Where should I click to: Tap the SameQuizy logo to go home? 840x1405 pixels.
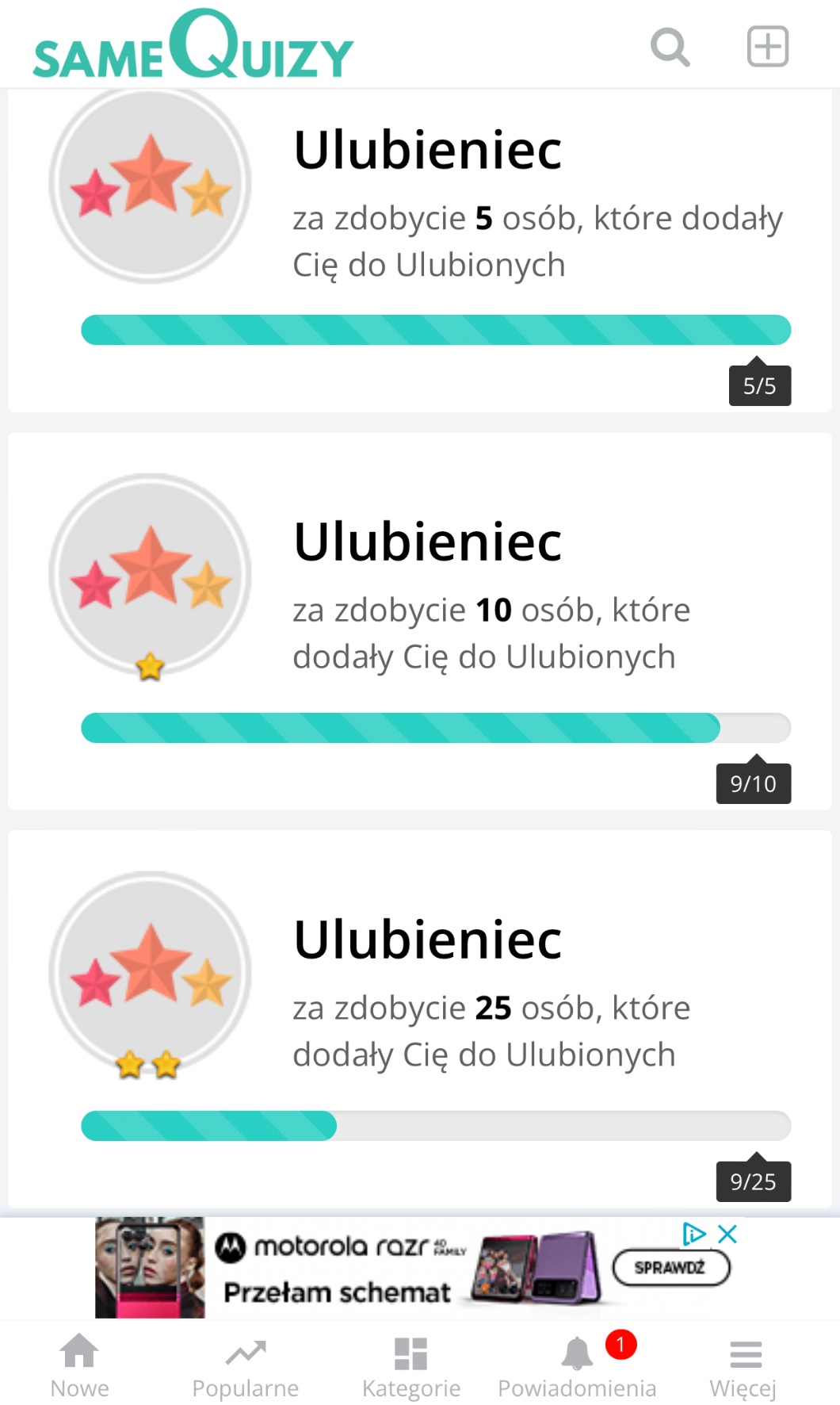click(x=193, y=48)
